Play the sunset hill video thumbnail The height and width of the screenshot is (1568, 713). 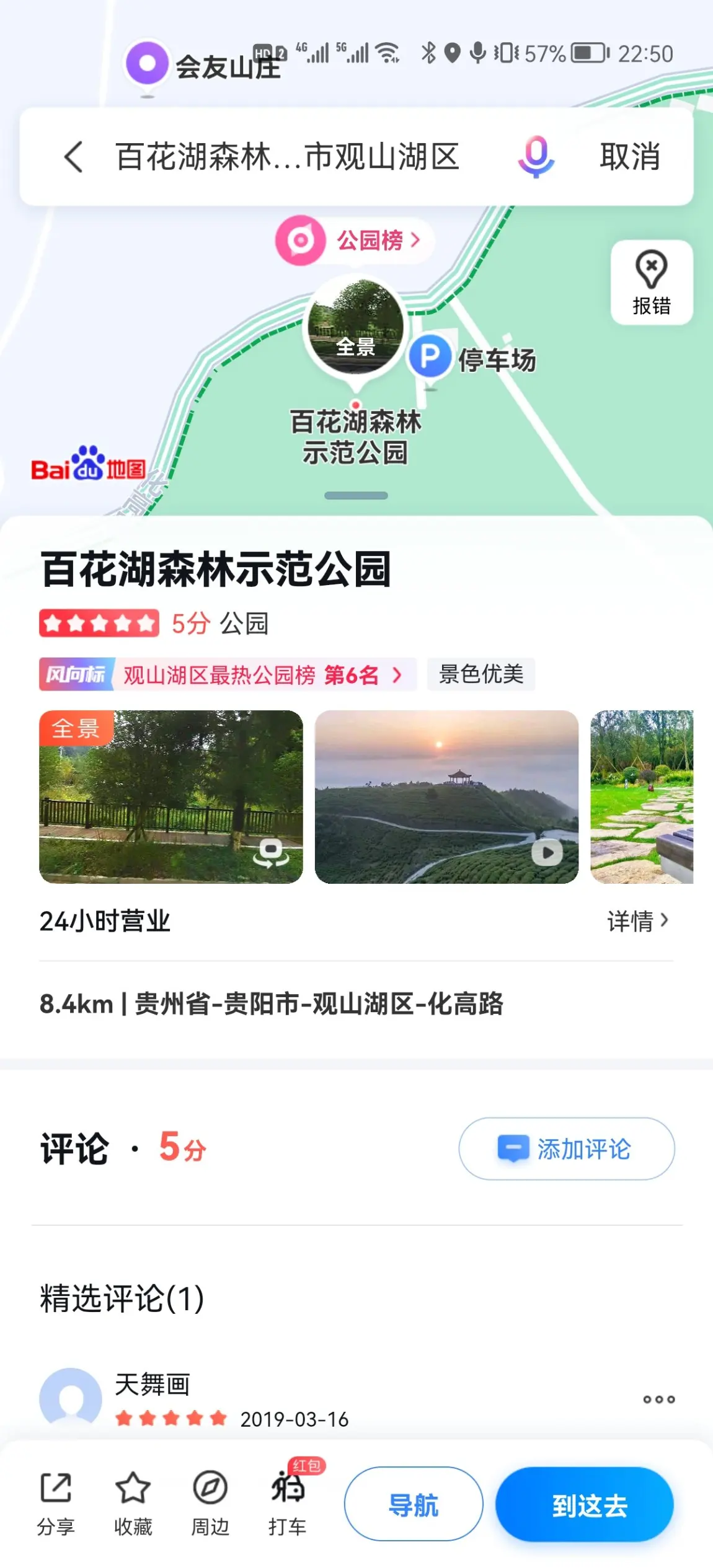pos(446,797)
